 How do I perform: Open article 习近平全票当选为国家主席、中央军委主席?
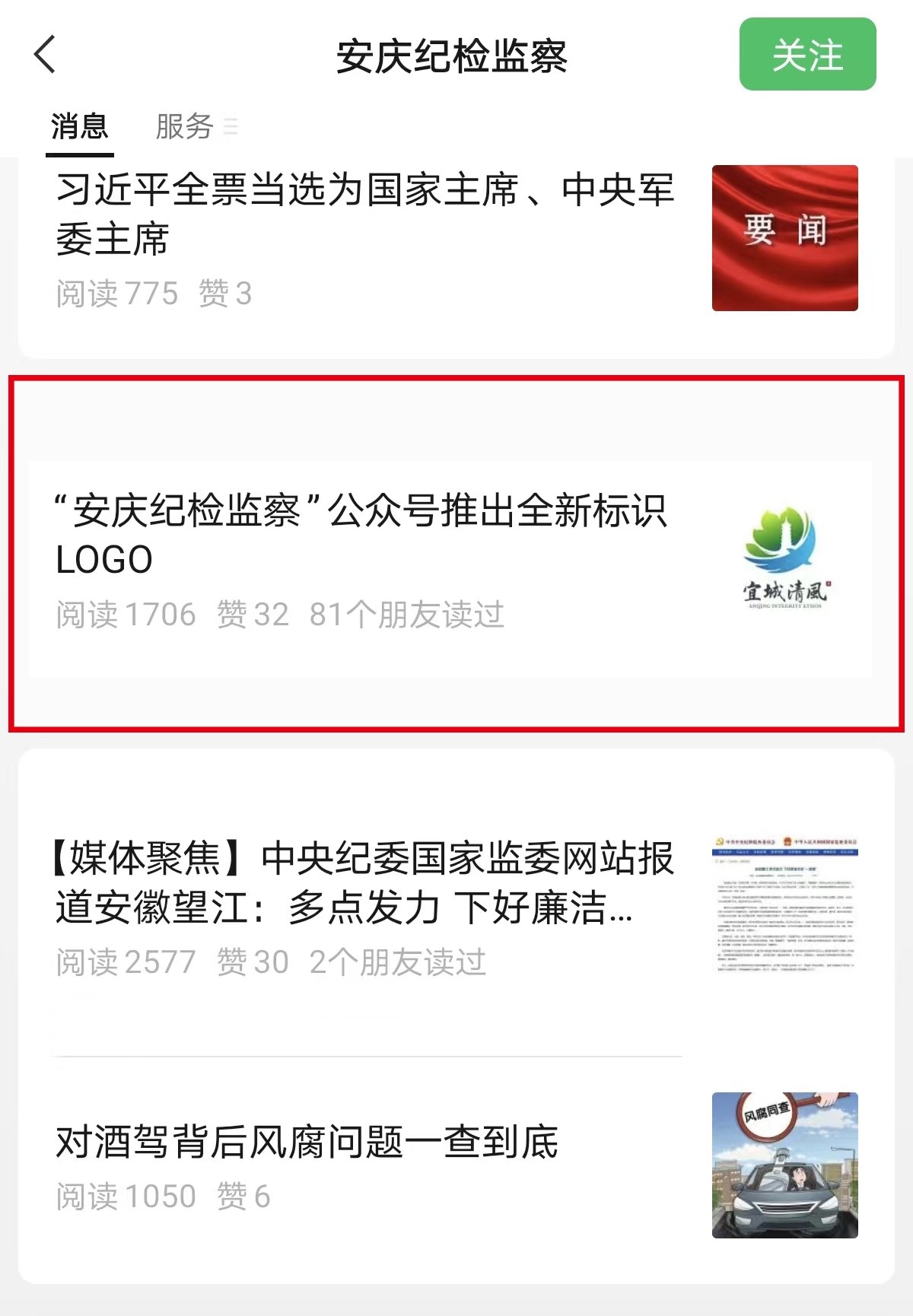(365, 215)
